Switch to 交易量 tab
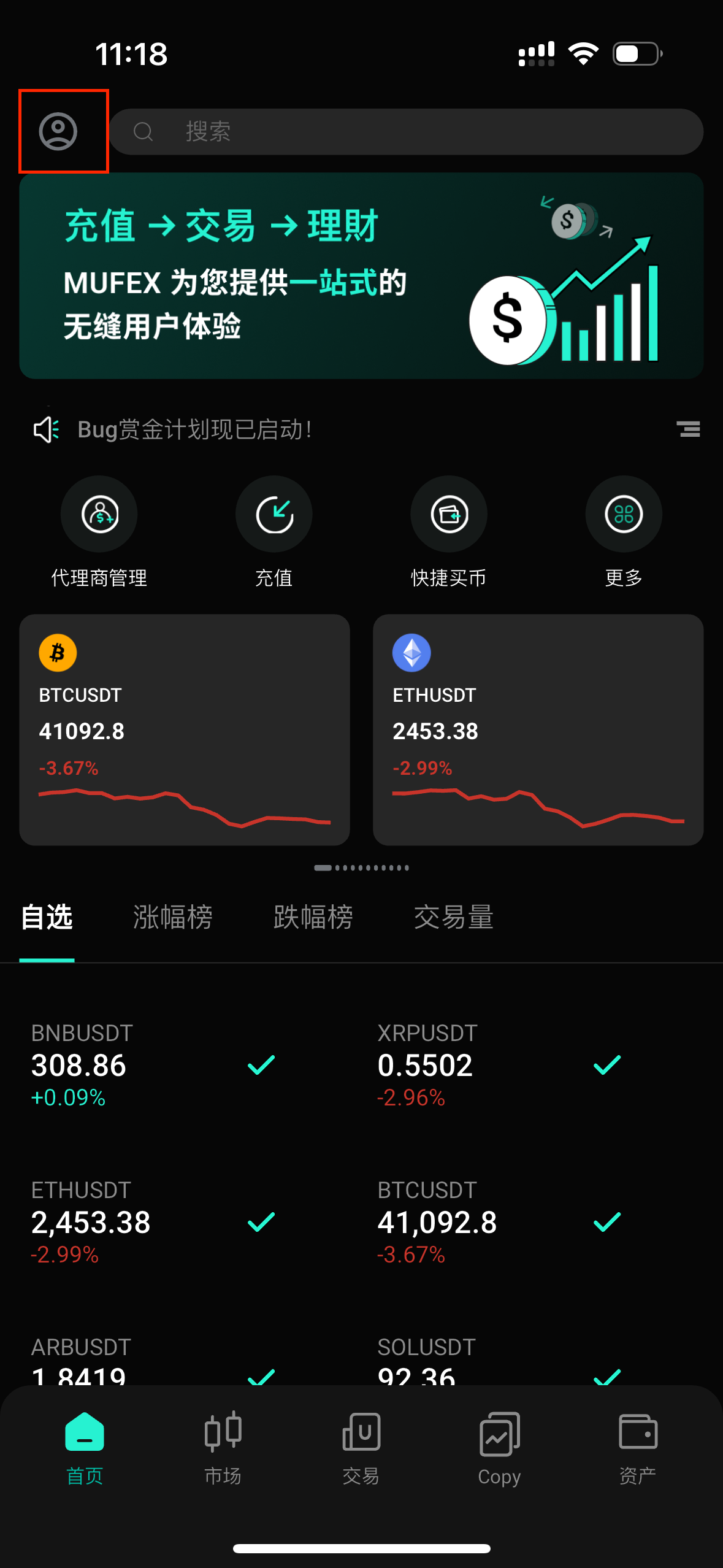 click(453, 917)
